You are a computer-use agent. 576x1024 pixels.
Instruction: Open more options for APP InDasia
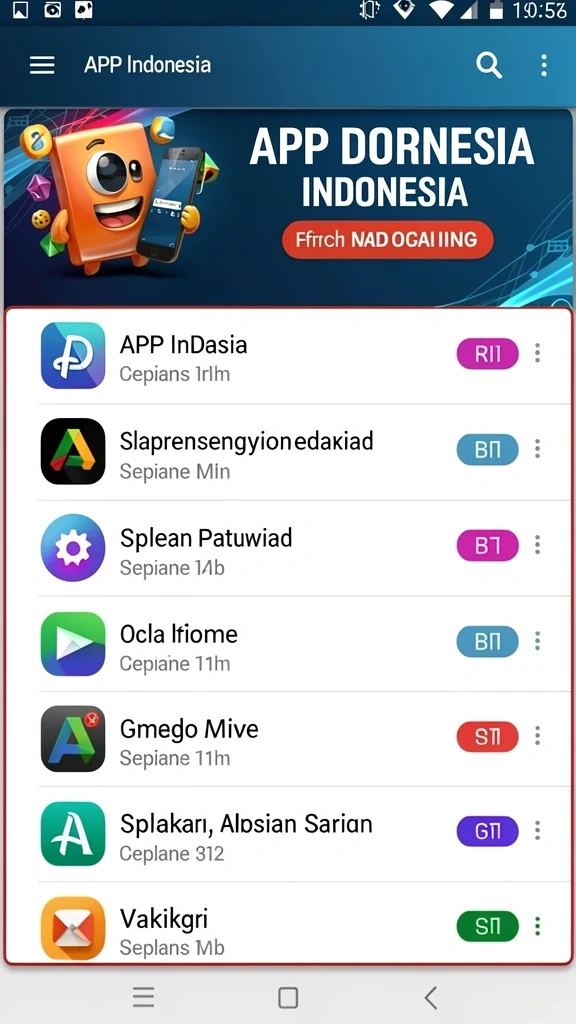click(x=537, y=353)
